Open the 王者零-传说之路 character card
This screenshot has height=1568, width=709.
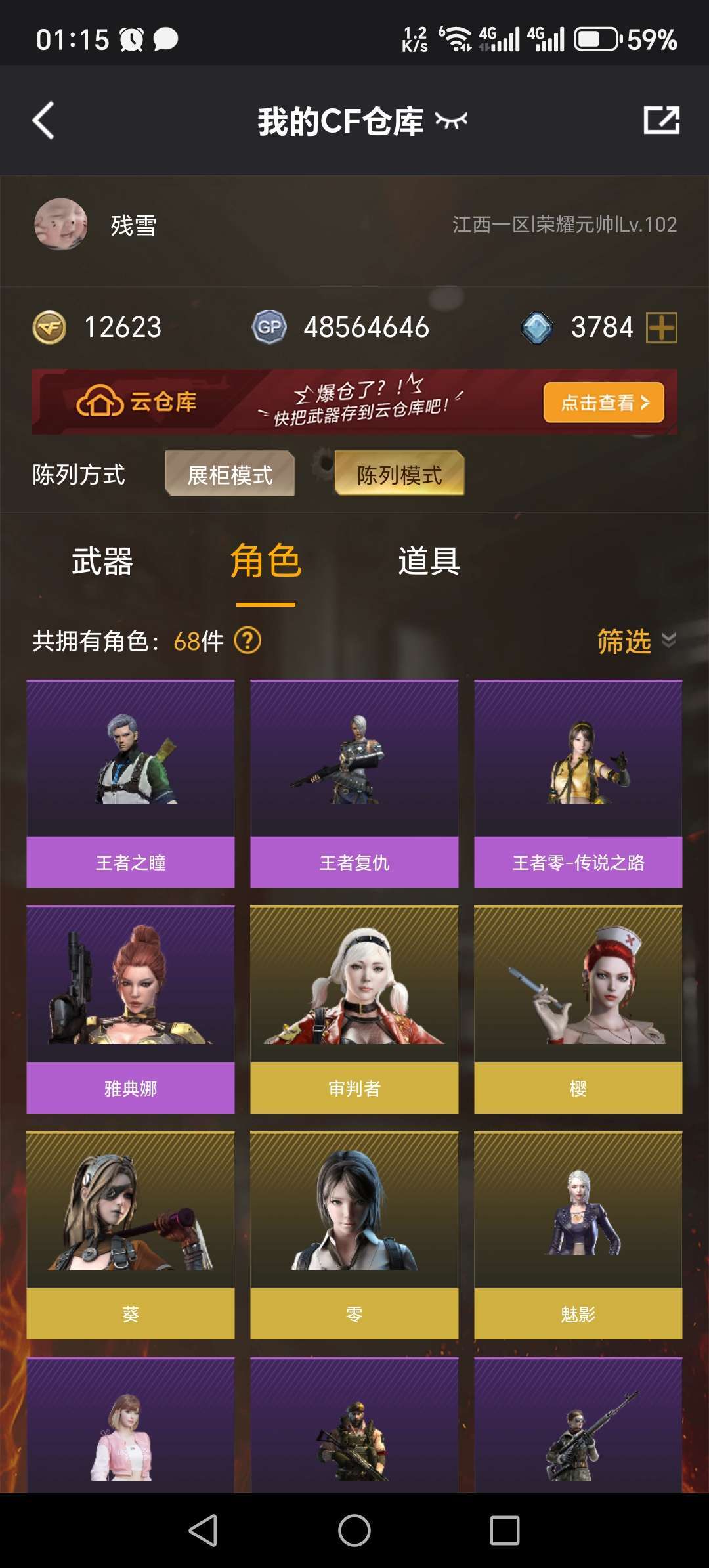pos(578,784)
